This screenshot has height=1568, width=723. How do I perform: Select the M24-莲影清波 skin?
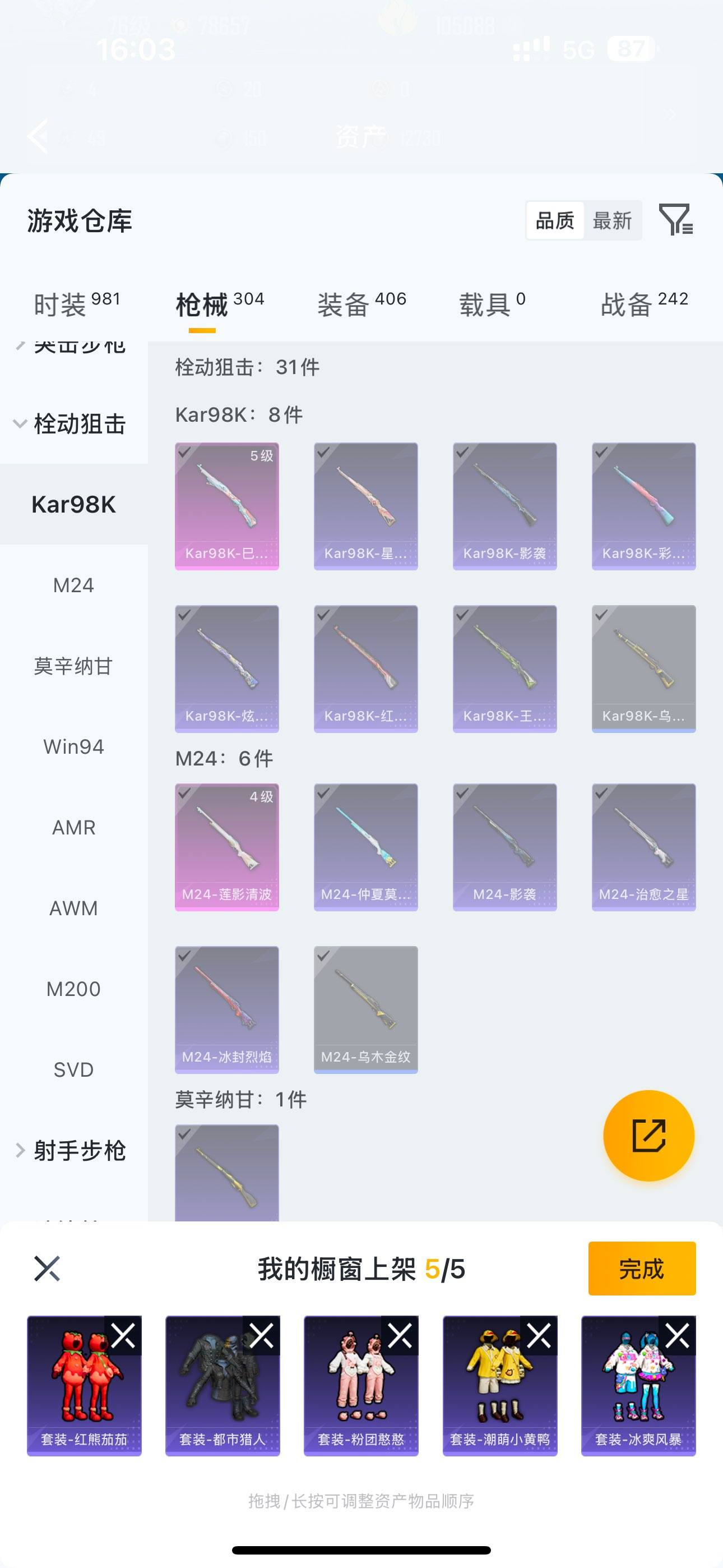point(227,847)
